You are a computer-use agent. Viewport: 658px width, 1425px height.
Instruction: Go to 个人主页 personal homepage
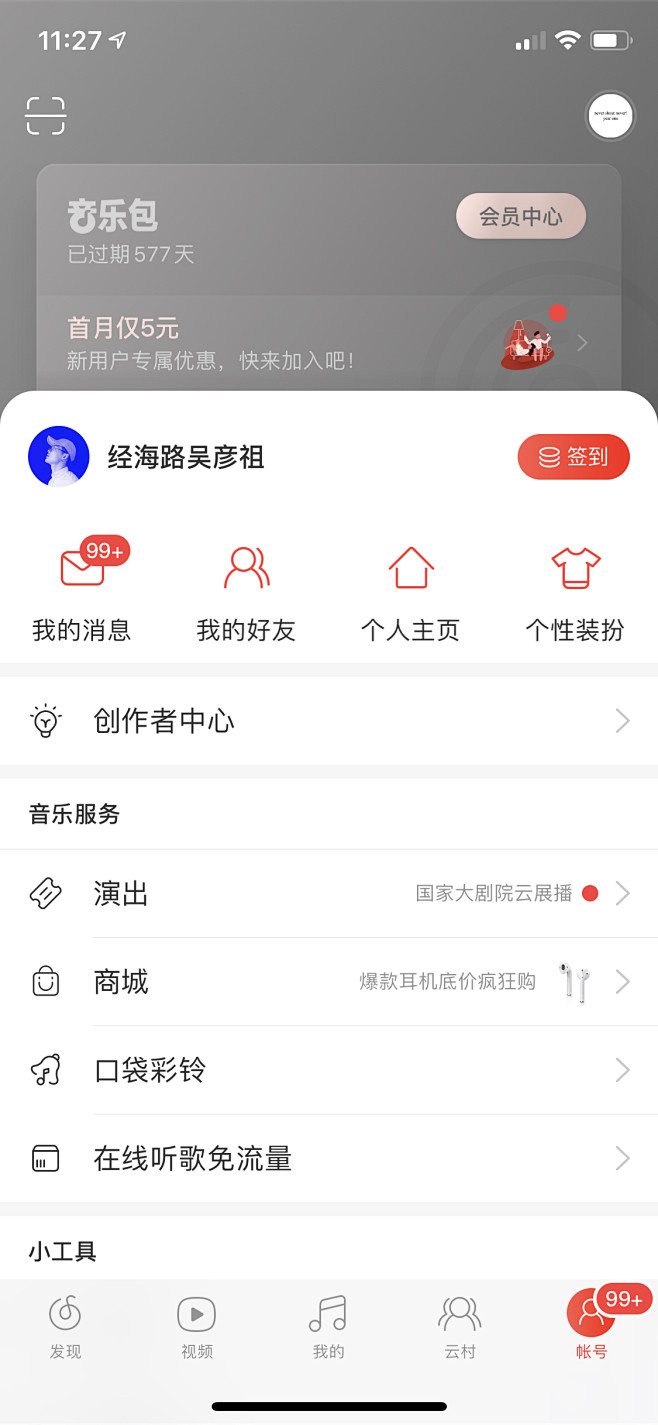pyautogui.click(x=410, y=592)
